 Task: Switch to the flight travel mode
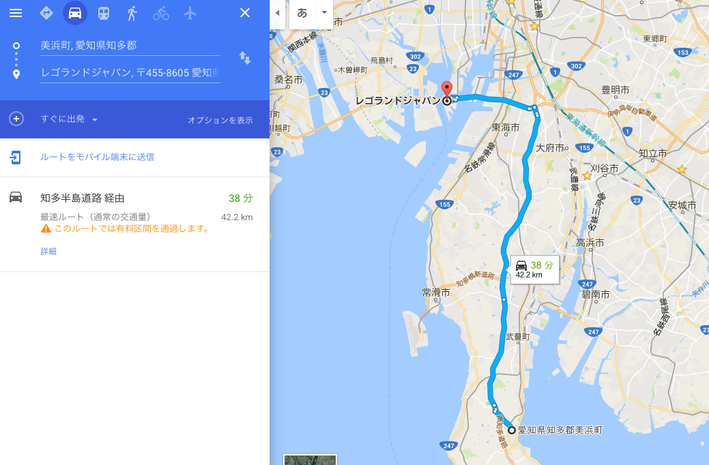[x=190, y=13]
